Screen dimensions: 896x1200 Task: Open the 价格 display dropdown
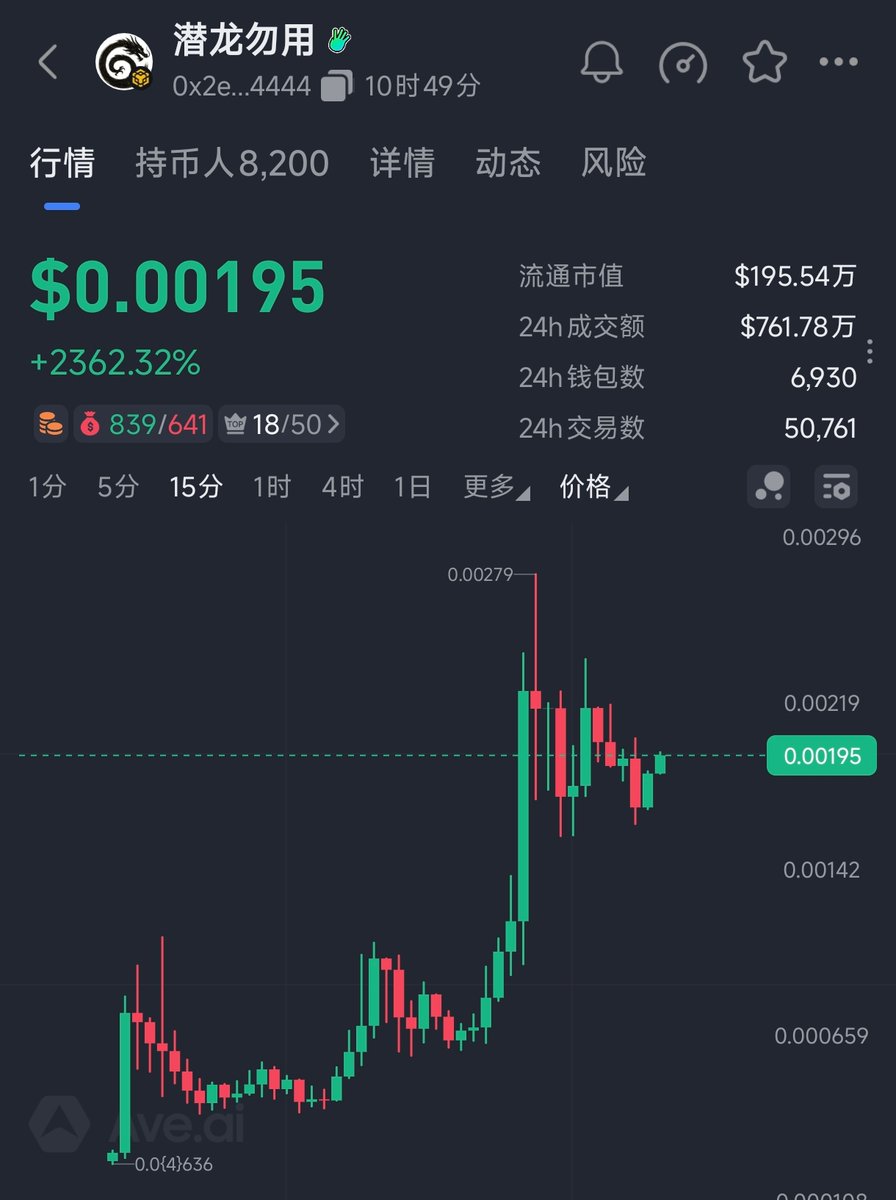click(x=593, y=487)
